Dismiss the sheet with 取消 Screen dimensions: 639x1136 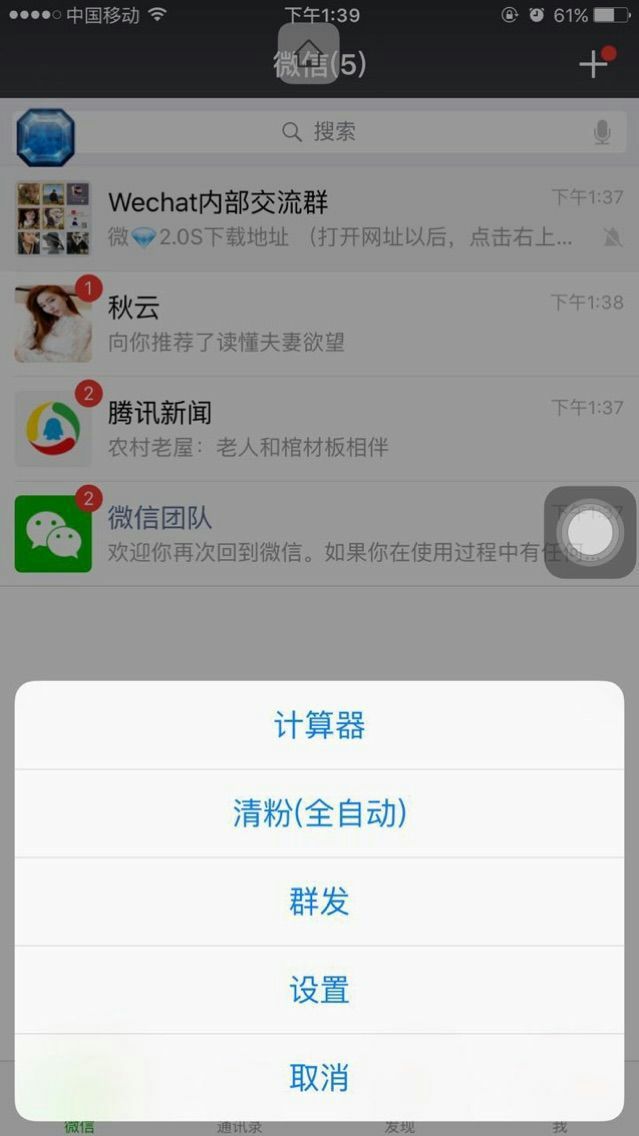coord(319,1078)
